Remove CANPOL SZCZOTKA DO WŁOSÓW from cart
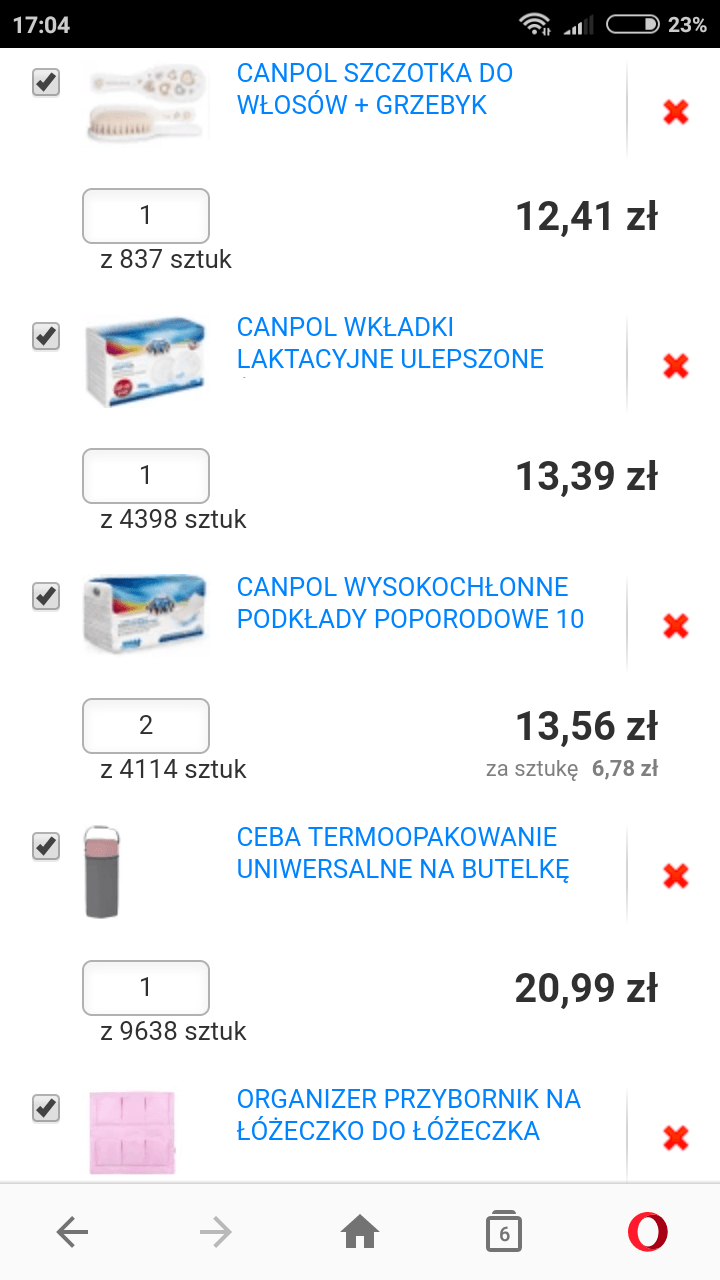Viewport: 720px width, 1280px height. [676, 112]
